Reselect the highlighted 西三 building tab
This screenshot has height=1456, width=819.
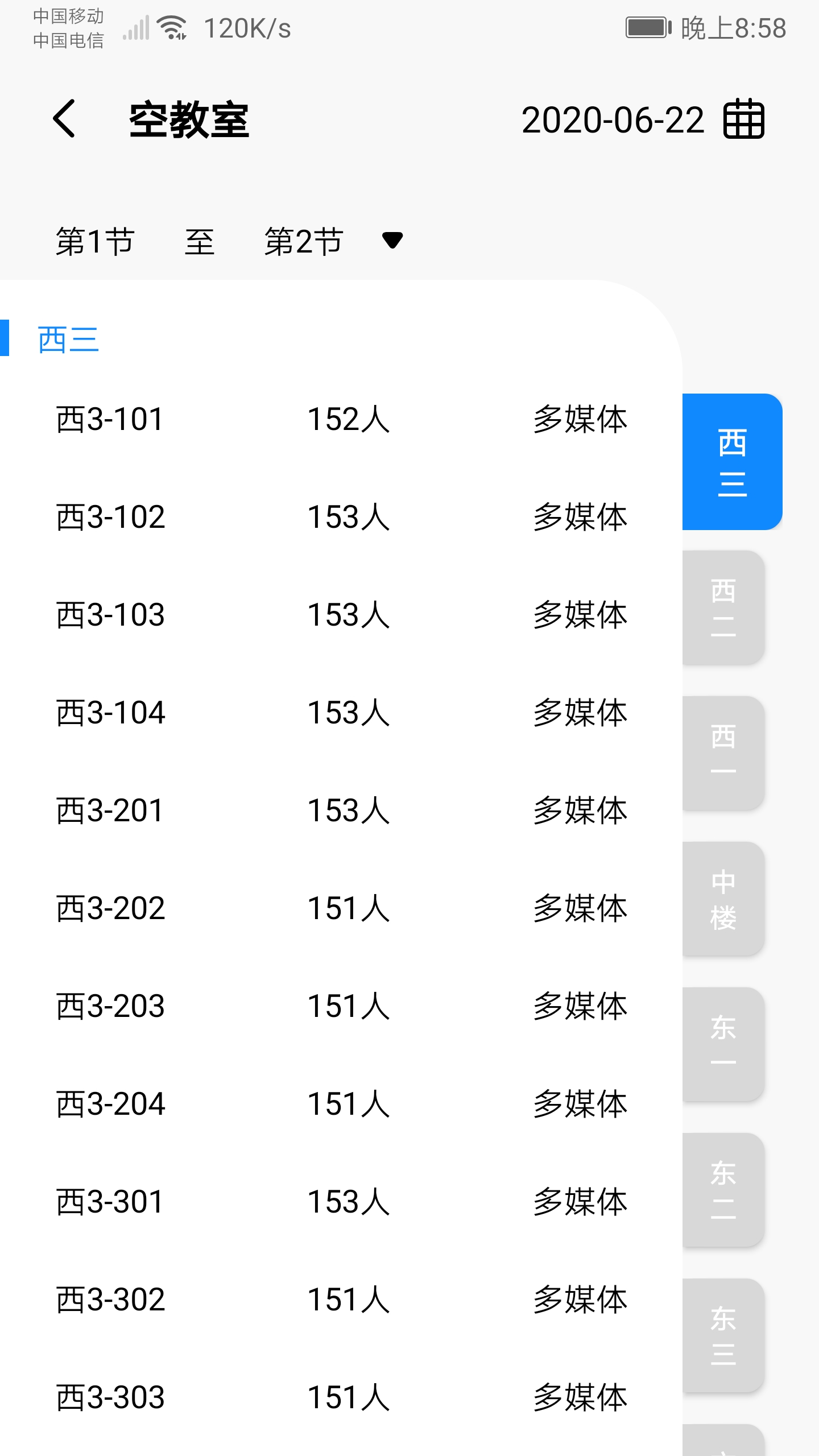tap(732, 462)
